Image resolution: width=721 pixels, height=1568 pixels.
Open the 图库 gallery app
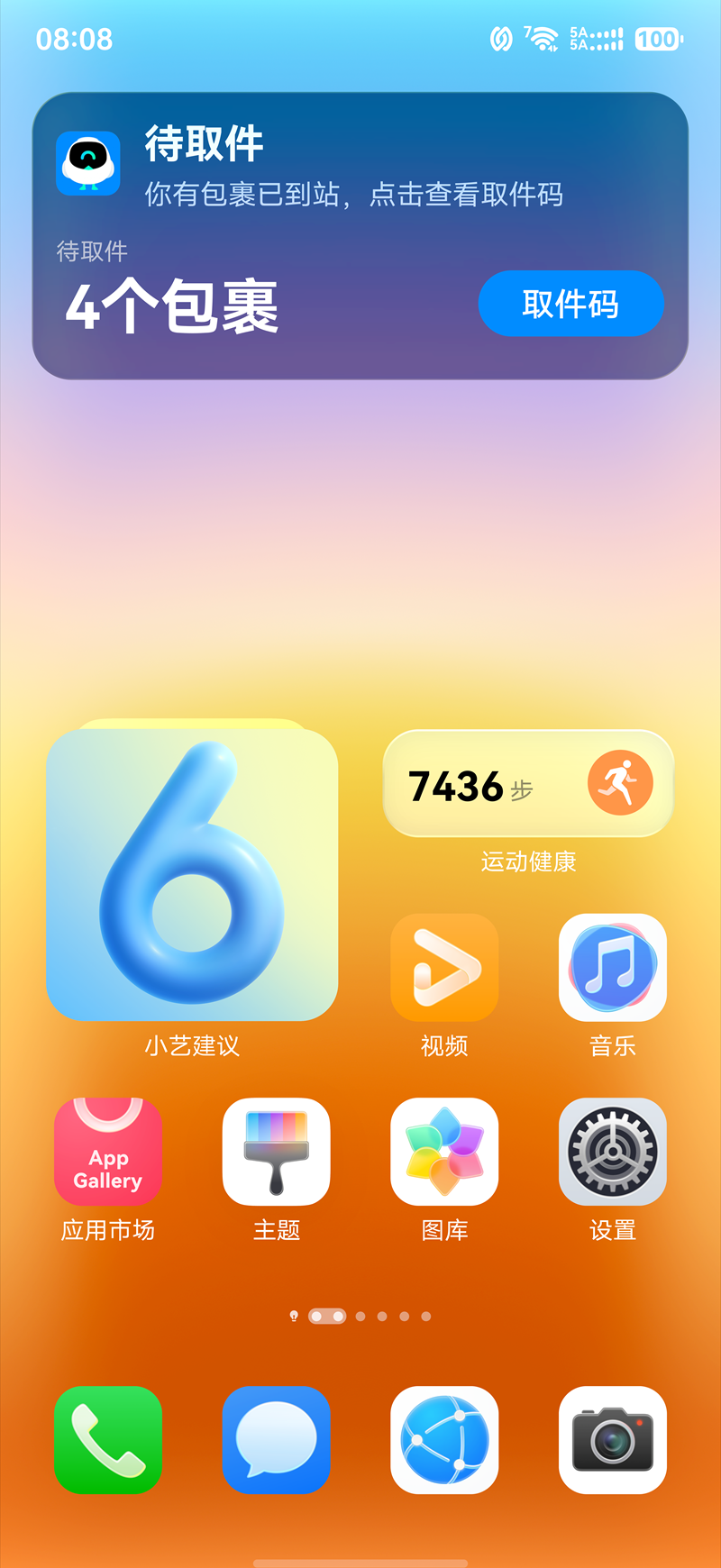click(x=444, y=1152)
